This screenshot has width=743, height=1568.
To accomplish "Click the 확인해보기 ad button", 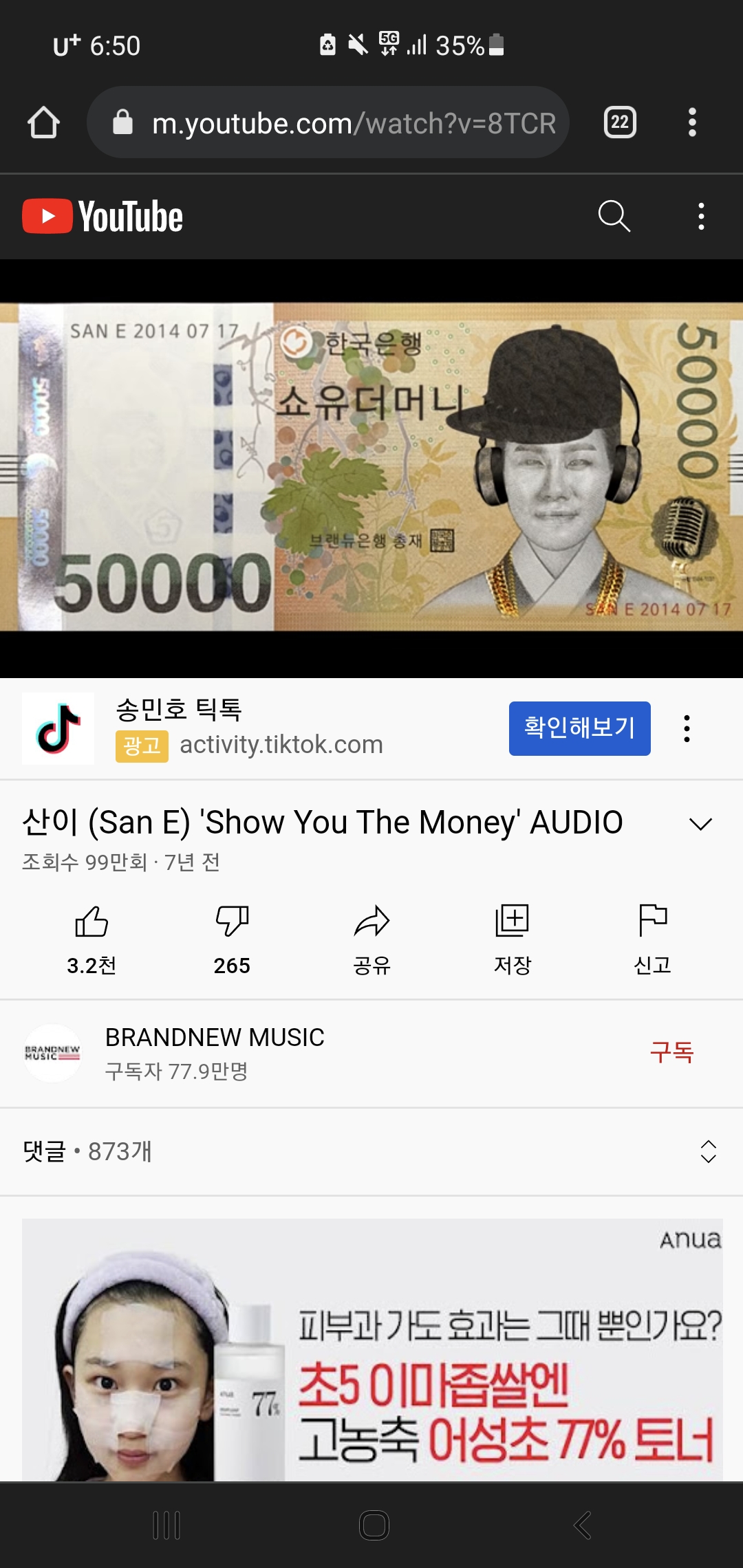I will click(x=579, y=729).
